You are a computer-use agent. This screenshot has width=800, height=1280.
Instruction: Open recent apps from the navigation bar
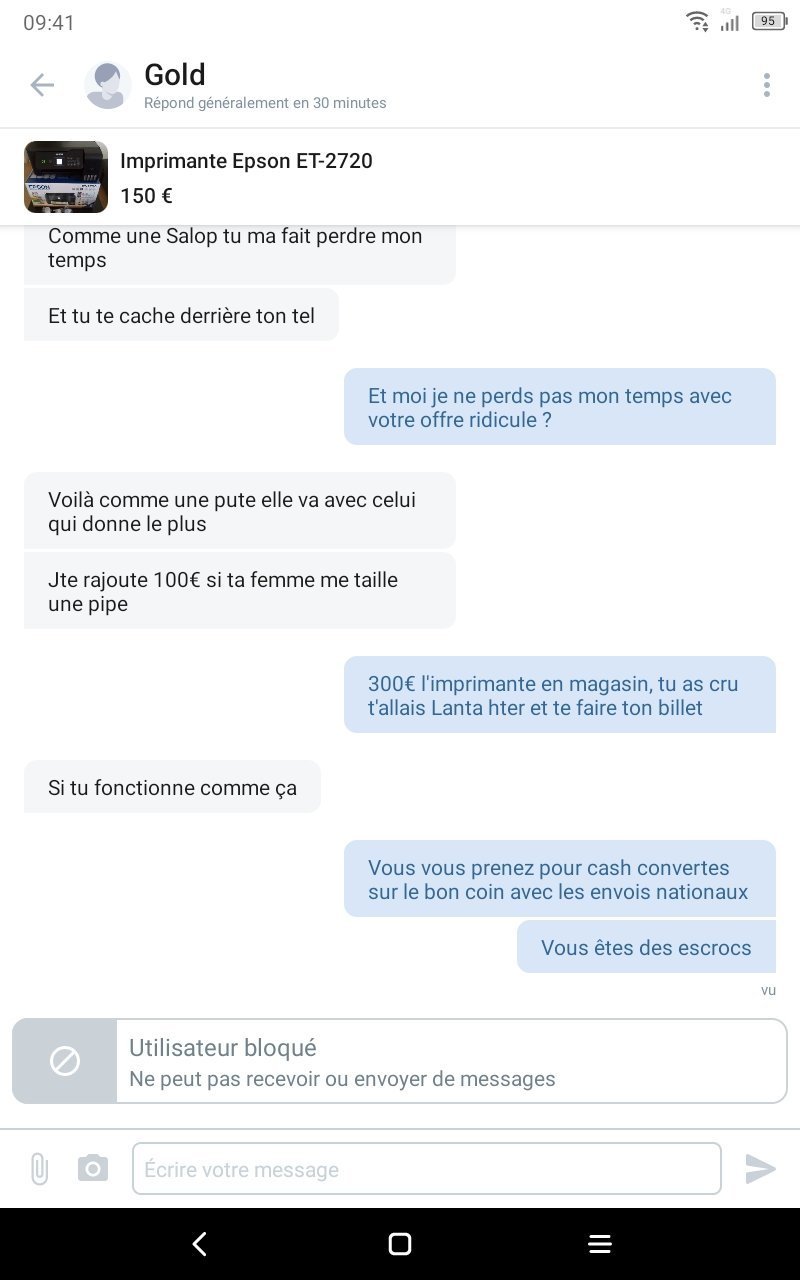pyautogui.click(x=600, y=1244)
